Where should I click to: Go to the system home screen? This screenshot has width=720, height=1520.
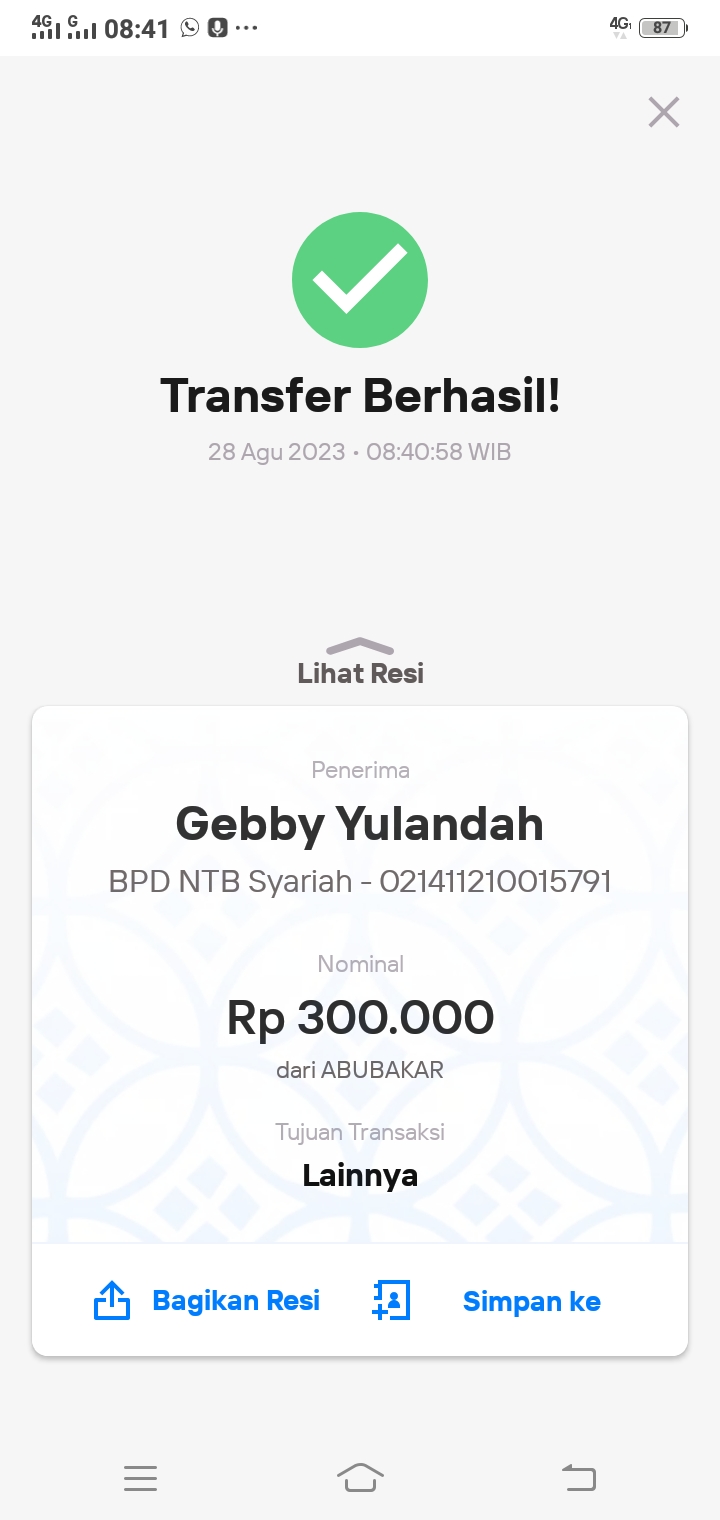pyautogui.click(x=360, y=1477)
